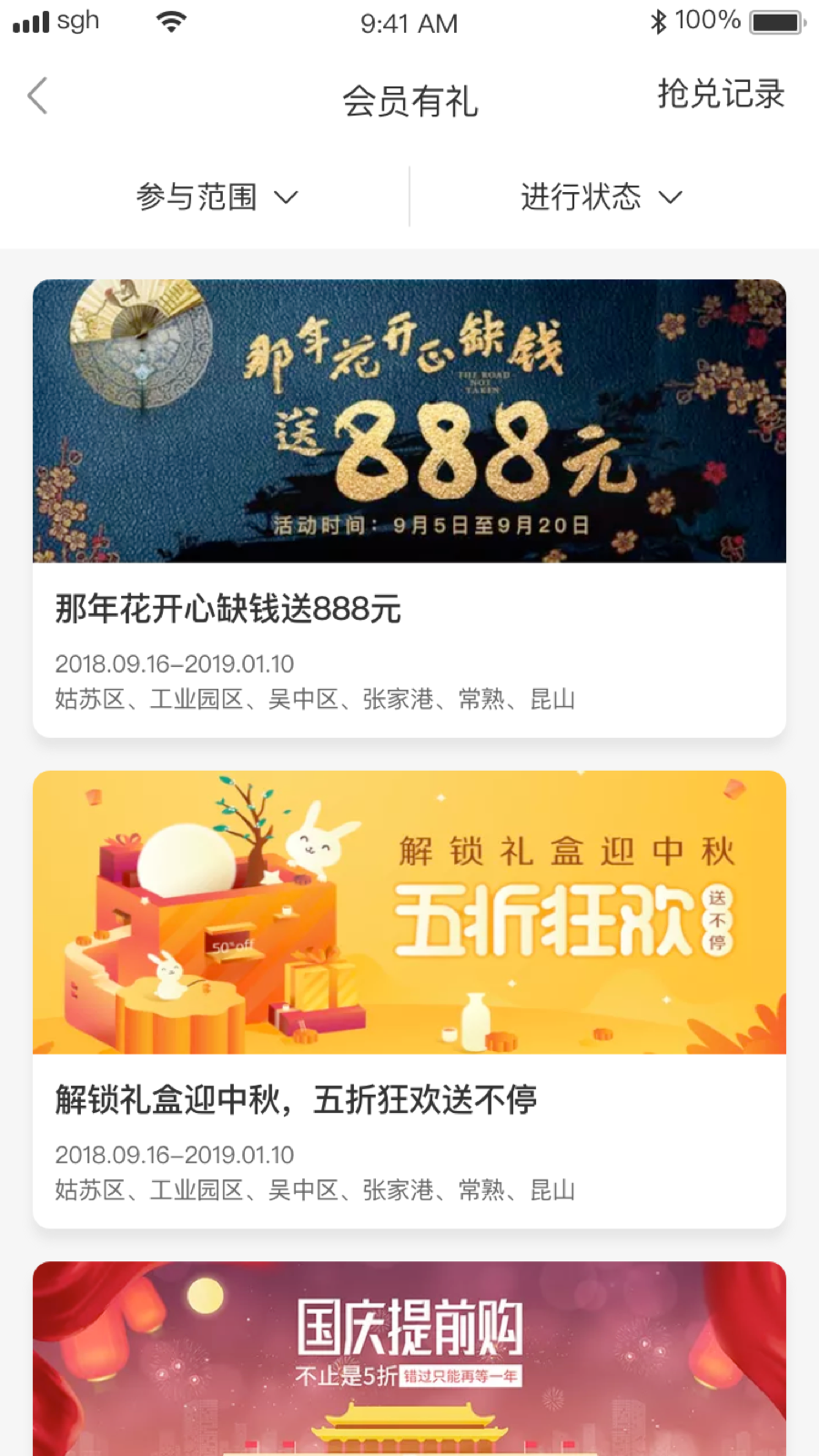
Task: Tap the Mid-Autumn rabbit banner image
Action: 409,910
